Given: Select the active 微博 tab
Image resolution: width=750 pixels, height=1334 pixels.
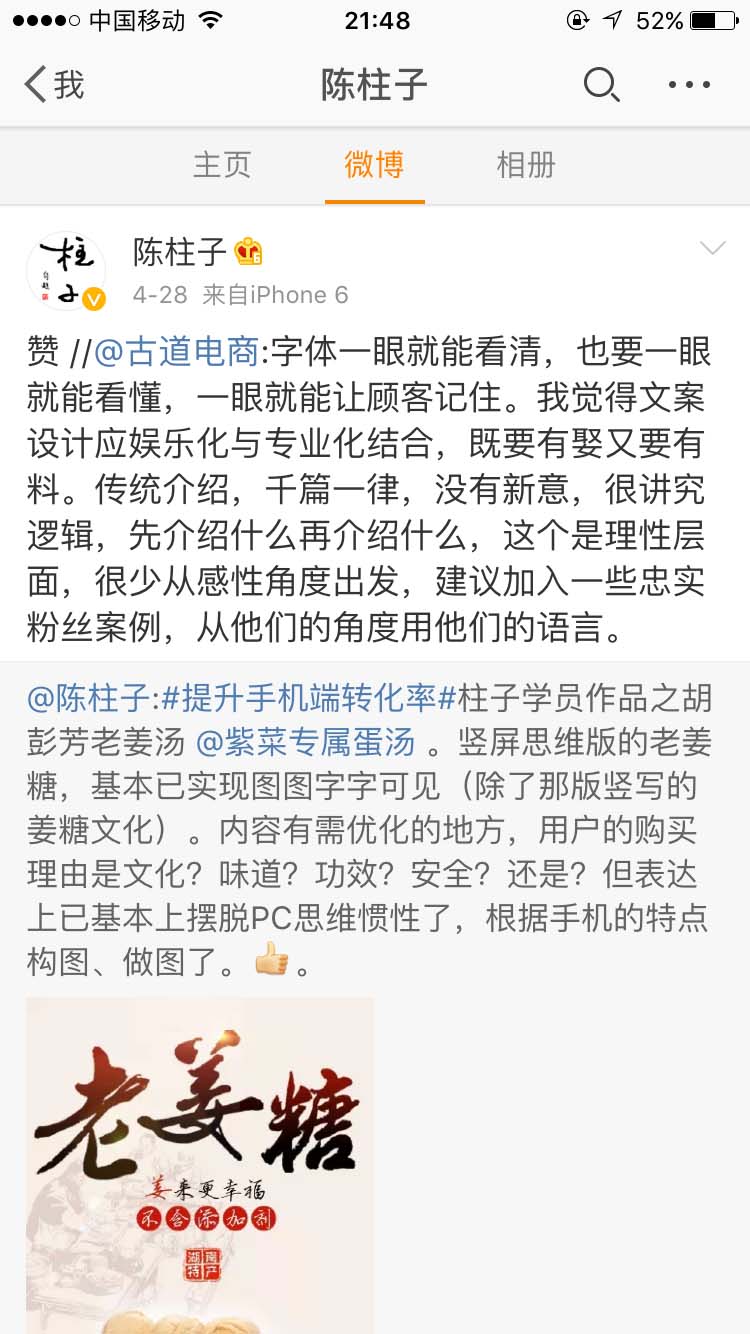Looking at the screenshot, I should point(374,165).
